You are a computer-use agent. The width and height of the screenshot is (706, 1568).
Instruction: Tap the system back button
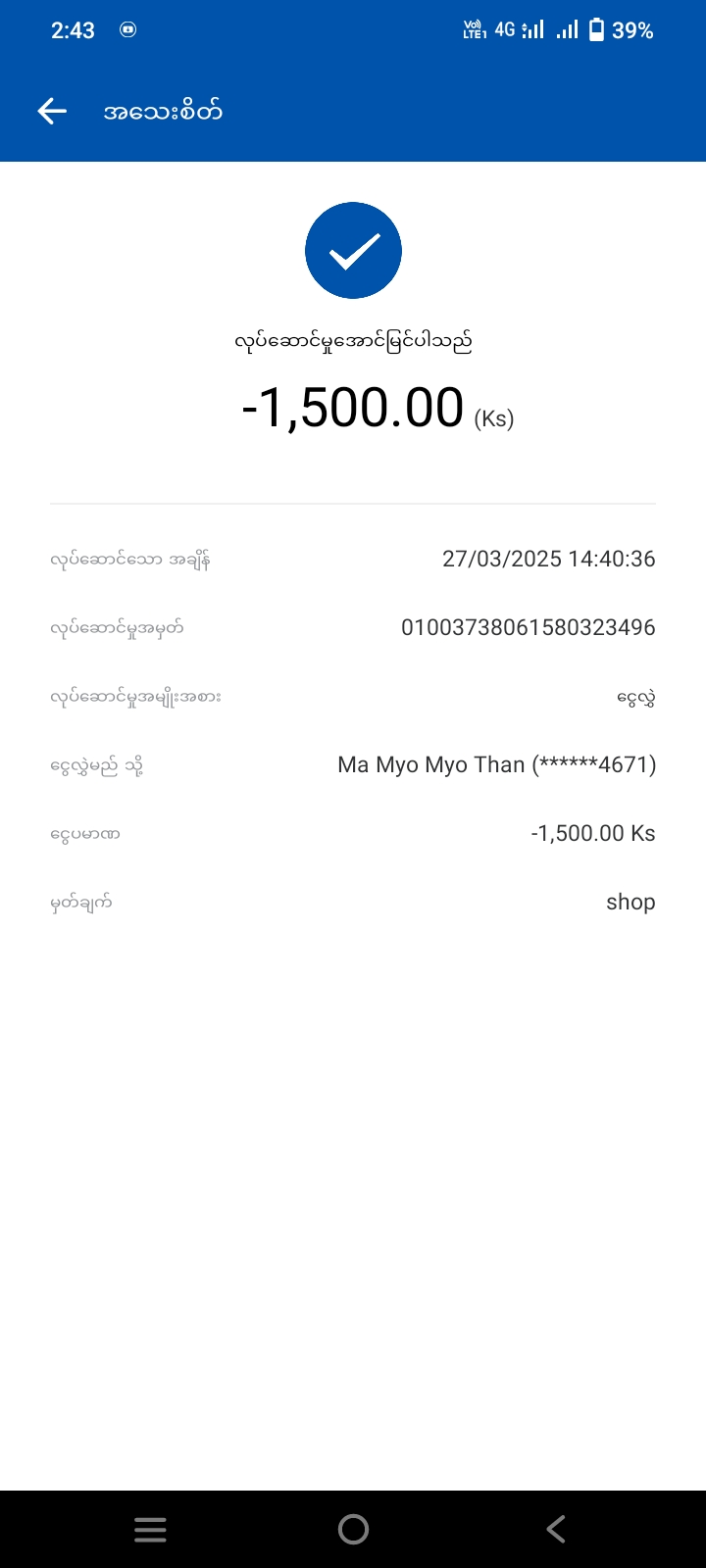coord(555,1529)
